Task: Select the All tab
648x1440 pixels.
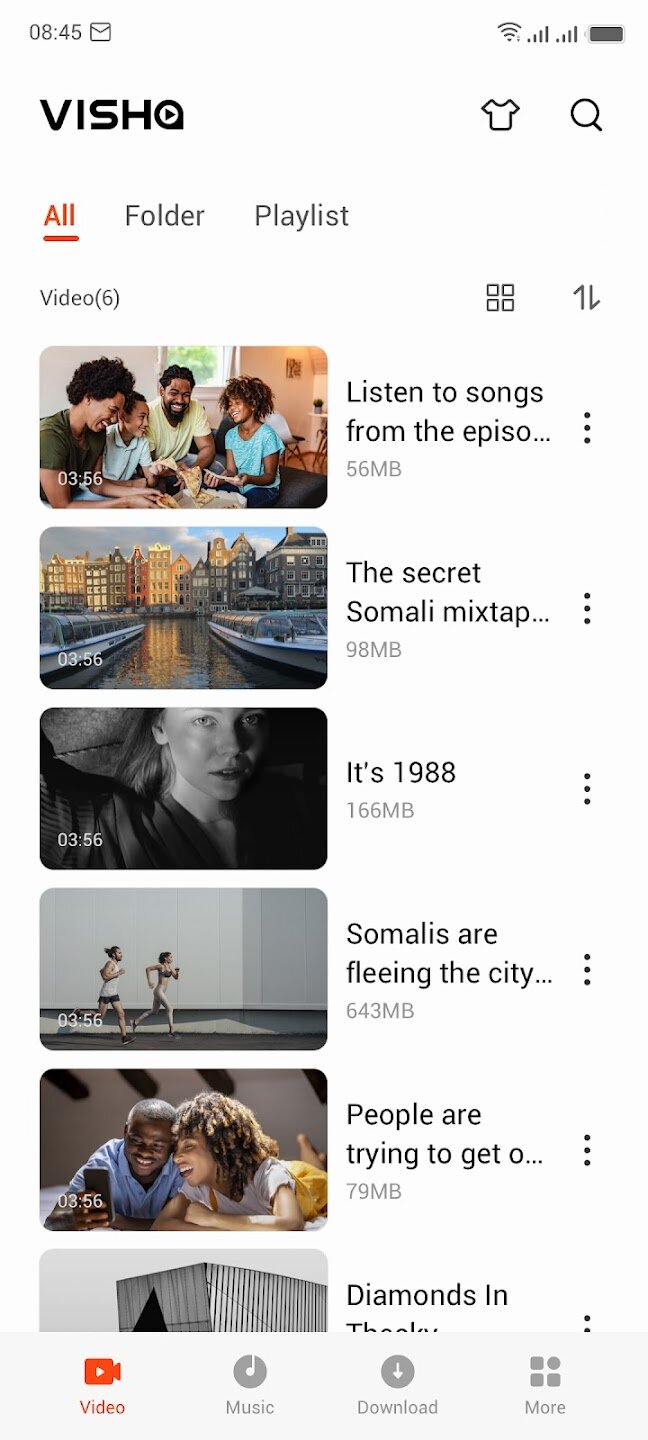Action: (60, 216)
